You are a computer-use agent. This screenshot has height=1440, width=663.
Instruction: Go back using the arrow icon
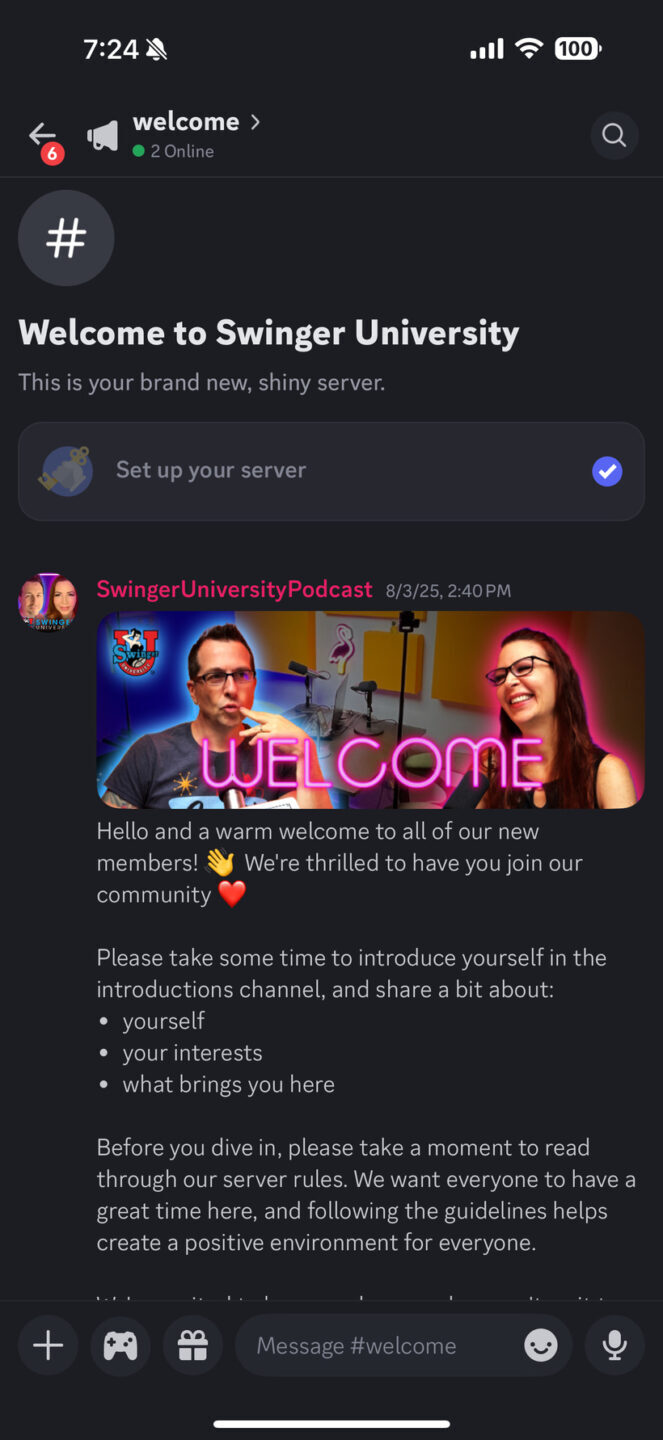click(42, 135)
